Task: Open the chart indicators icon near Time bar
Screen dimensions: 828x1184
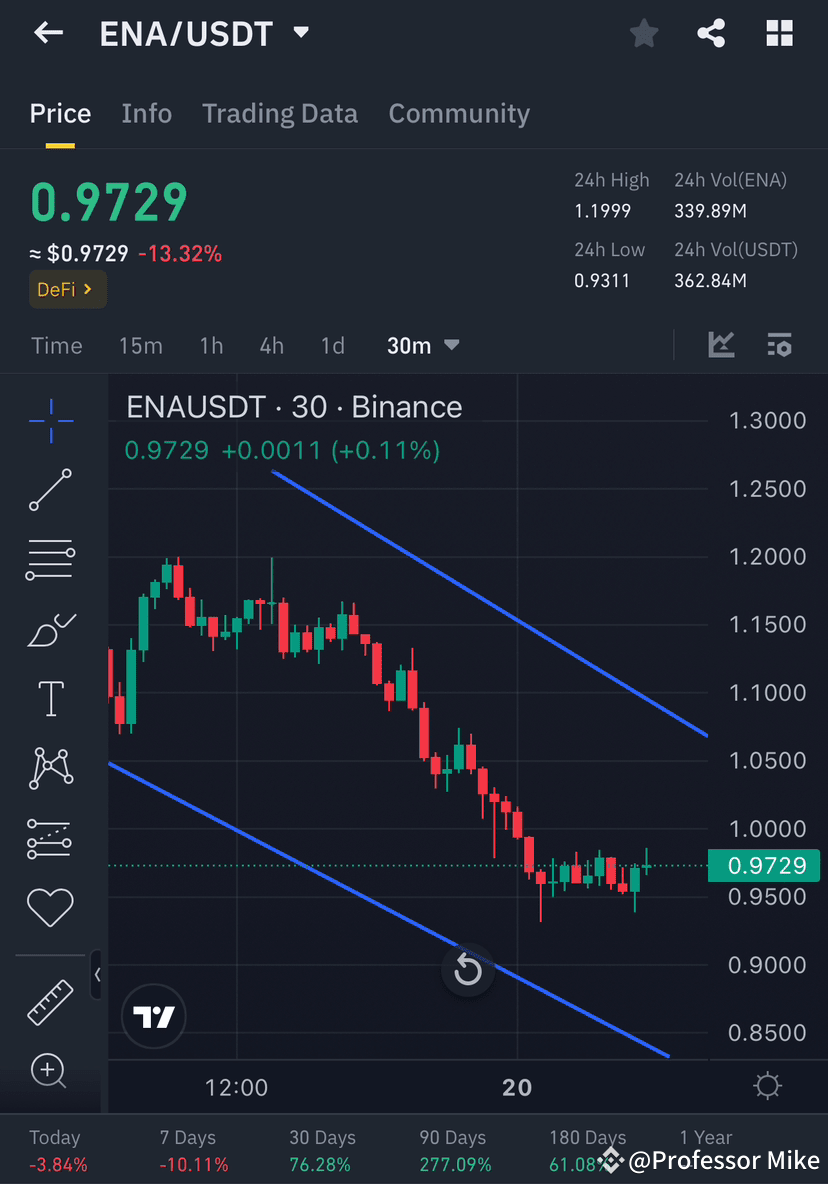Action: 721,345
